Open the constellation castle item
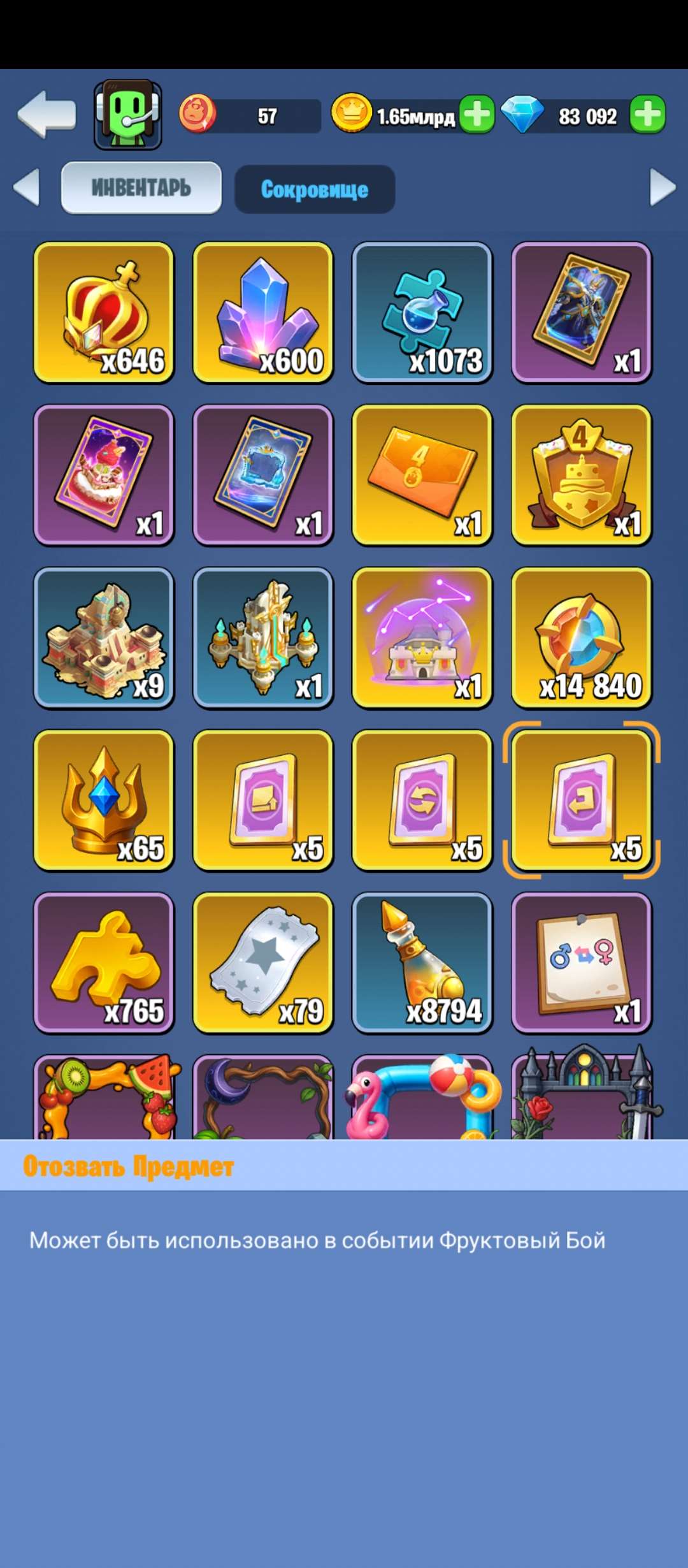Image resolution: width=688 pixels, height=1568 pixels. [422, 636]
